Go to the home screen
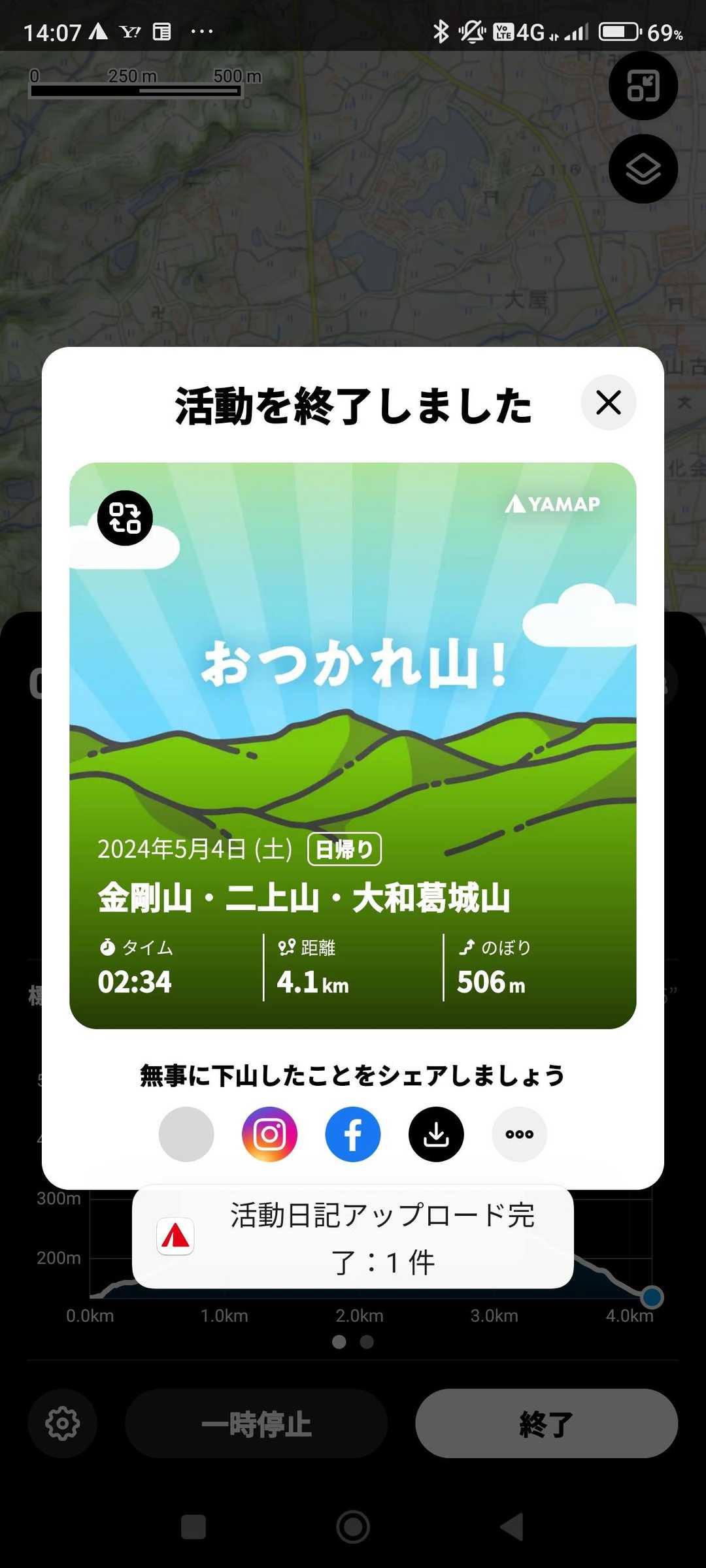This screenshot has width=706, height=1568. tap(353, 1527)
